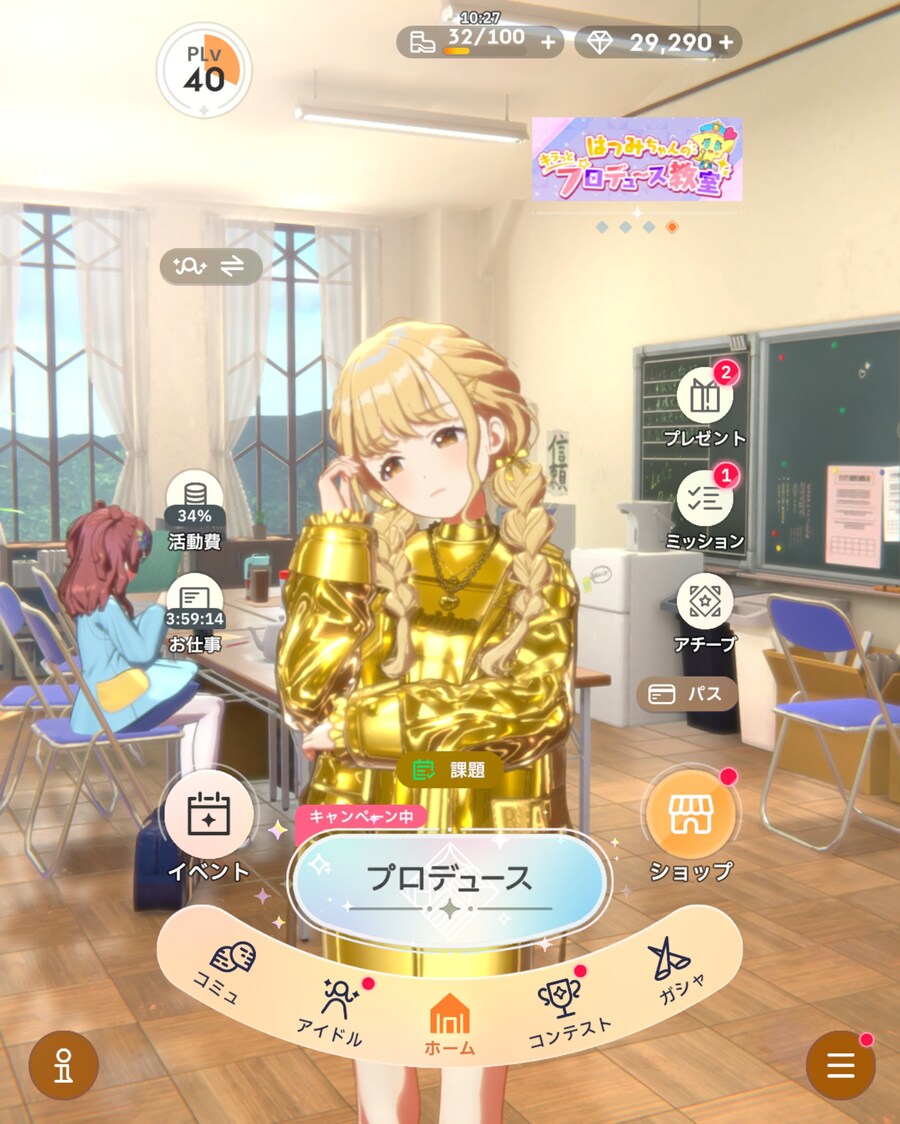
Task: Open the hamburger menu button
Action: [x=840, y=1065]
